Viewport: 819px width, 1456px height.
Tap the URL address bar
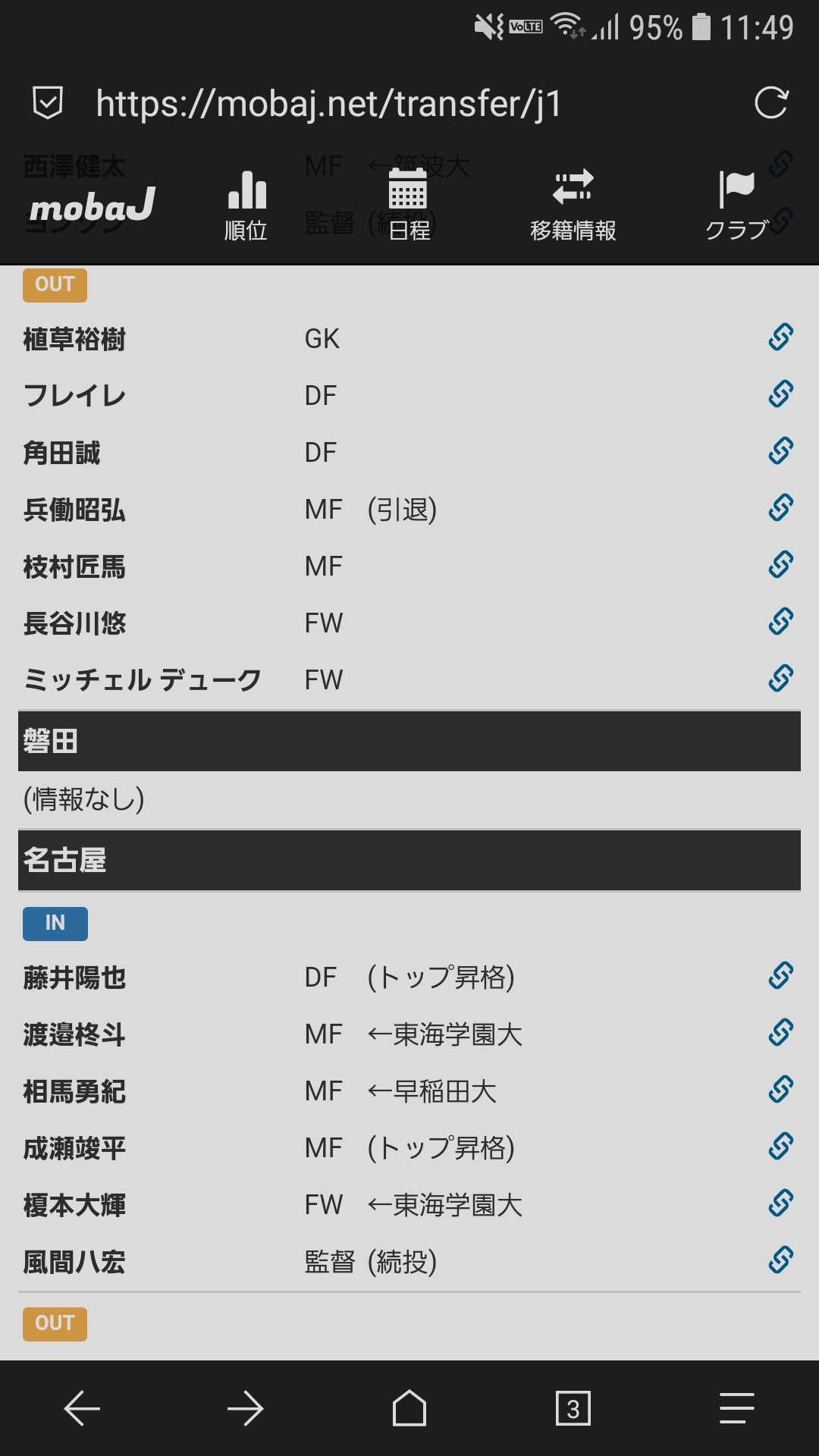click(x=329, y=103)
